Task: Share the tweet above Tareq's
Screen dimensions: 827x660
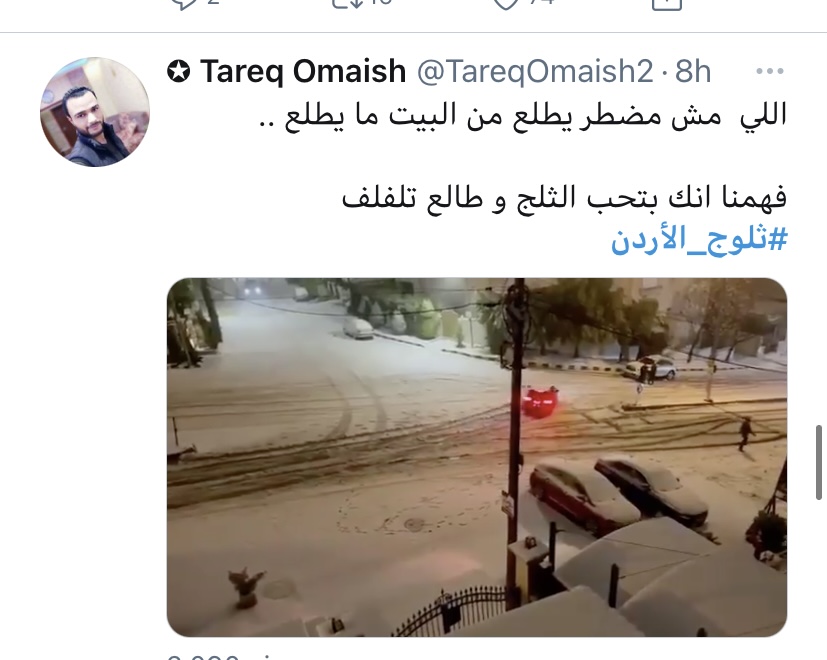Action: (665, 4)
